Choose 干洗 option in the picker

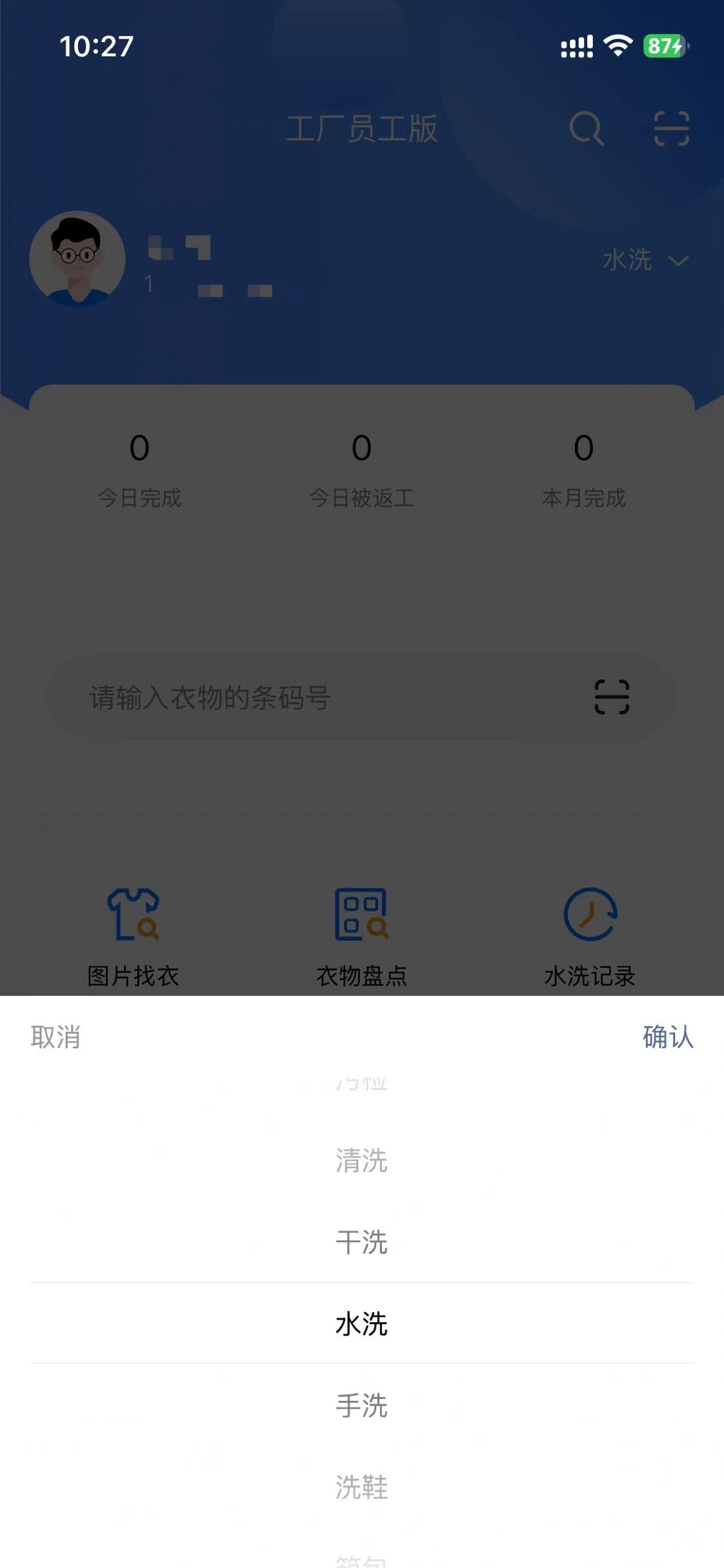(x=361, y=1242)
